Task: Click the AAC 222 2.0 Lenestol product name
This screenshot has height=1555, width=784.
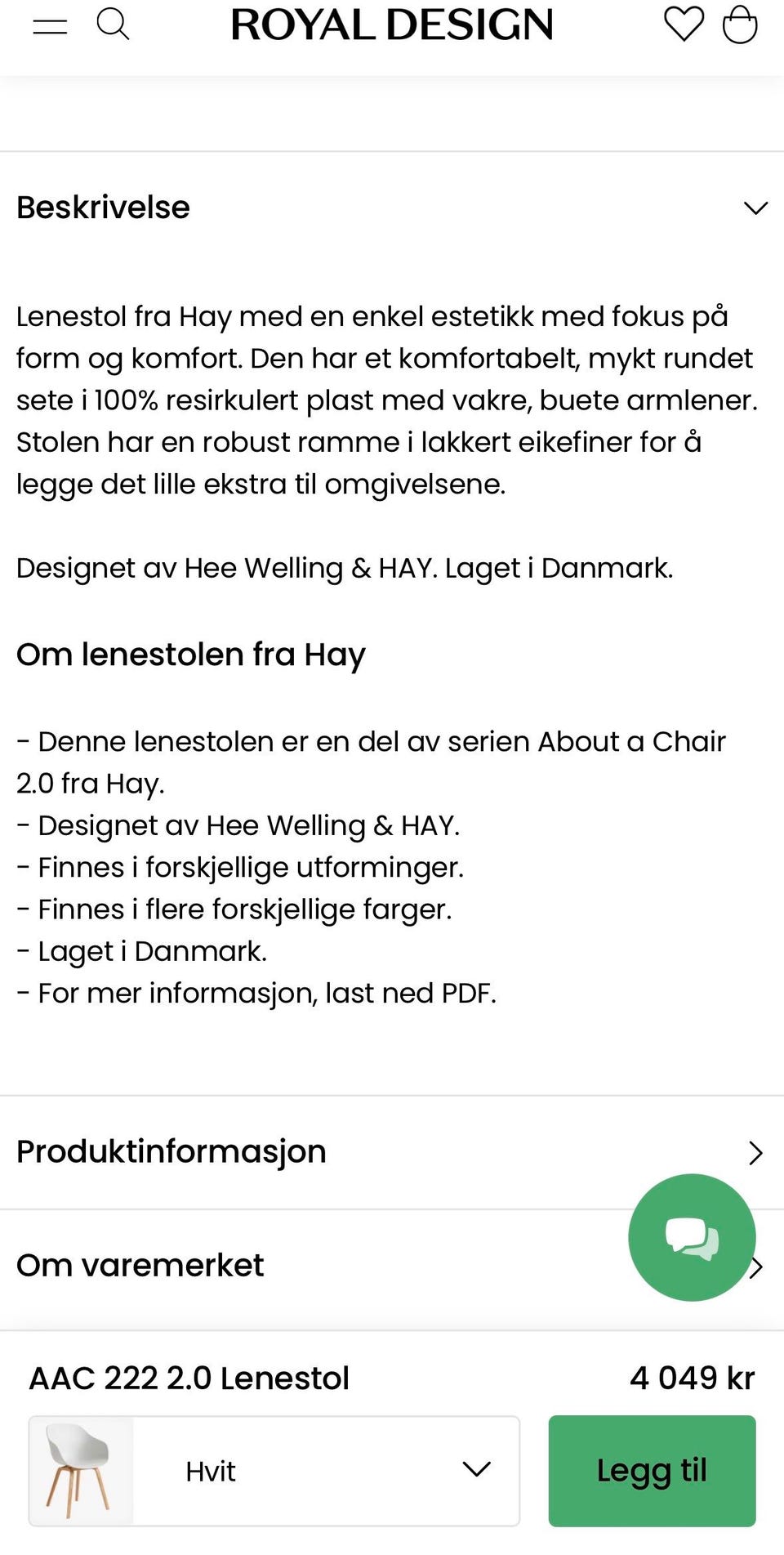Action: pyautogui.click(x=189, y=1378)
